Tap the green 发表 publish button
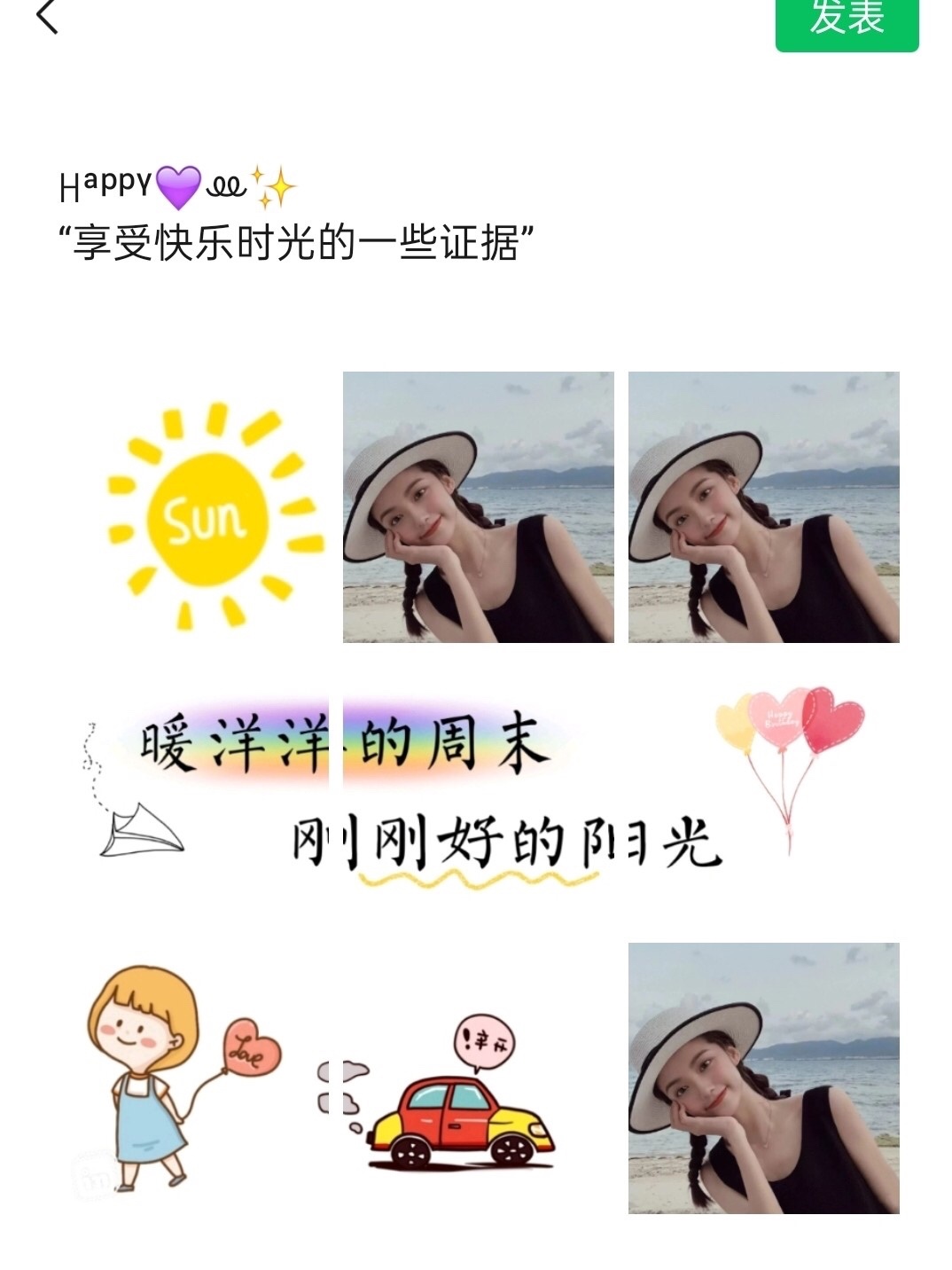 pos(847,21)
